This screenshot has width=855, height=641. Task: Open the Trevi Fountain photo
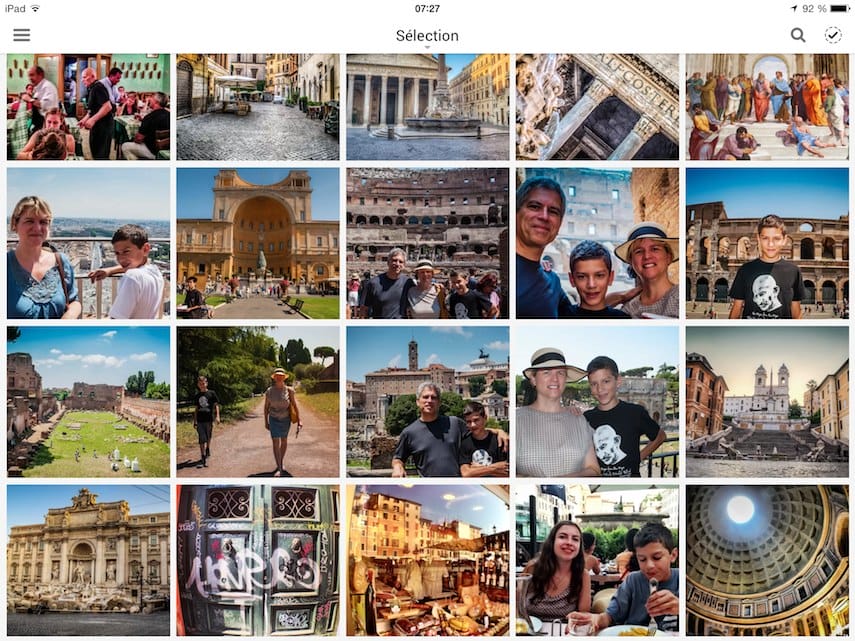click(88, 560)
